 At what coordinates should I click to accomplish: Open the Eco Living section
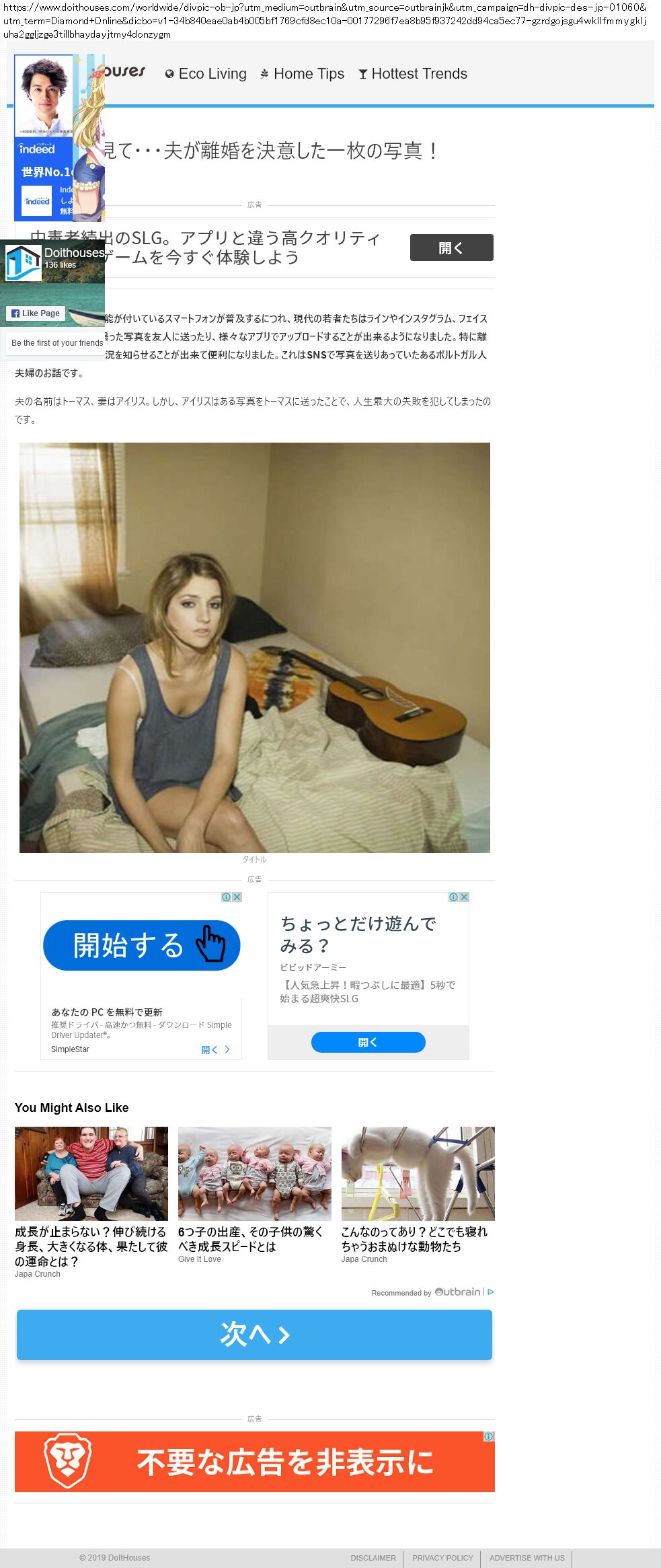[x=206, y=74]
